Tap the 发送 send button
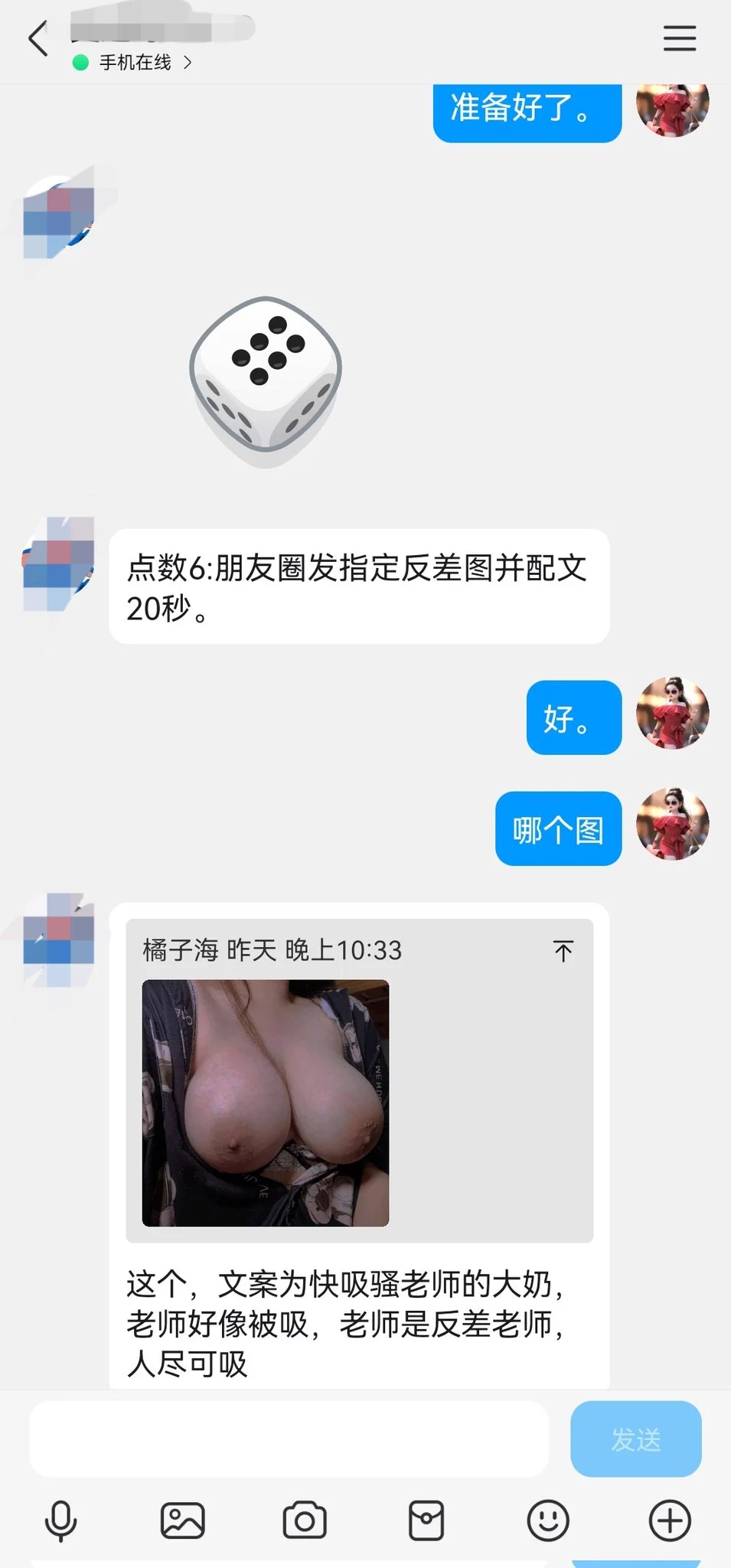 click(x=635, y=1439)
